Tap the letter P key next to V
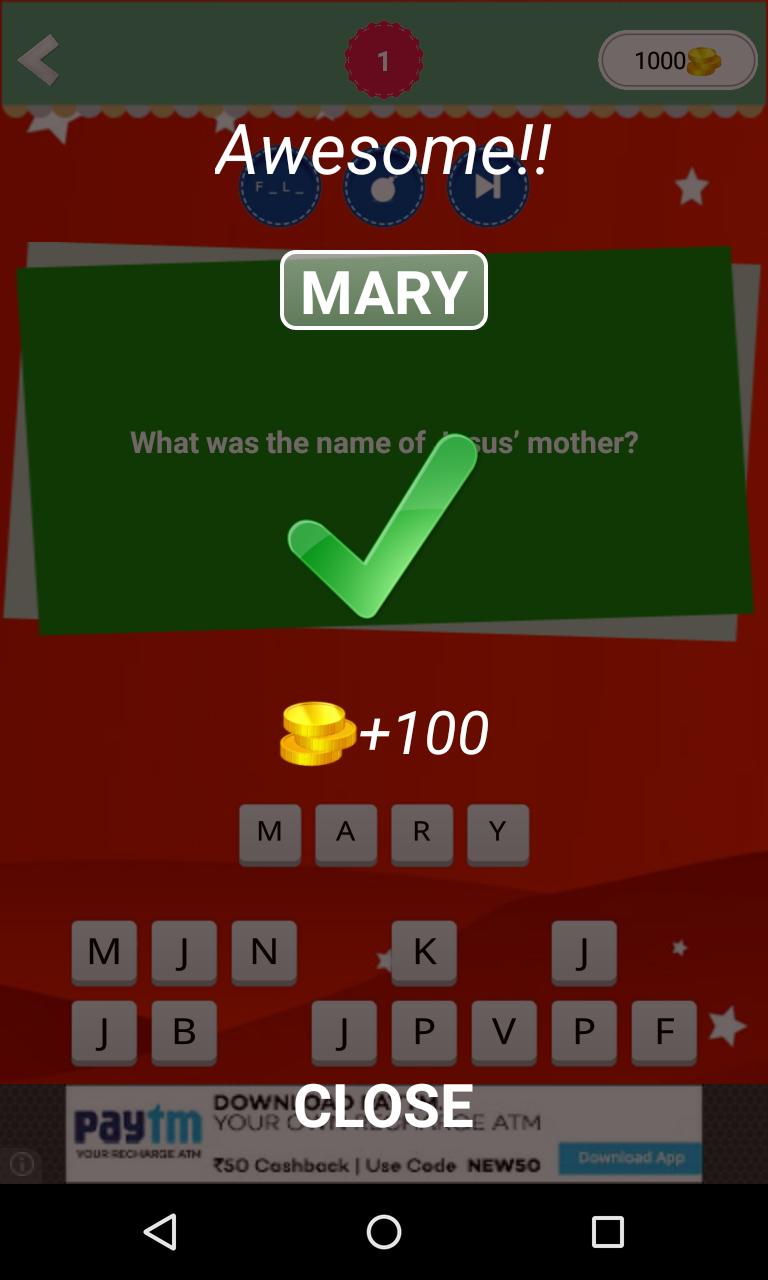The image size is (768, 1280). click(x=584, y=1032)
